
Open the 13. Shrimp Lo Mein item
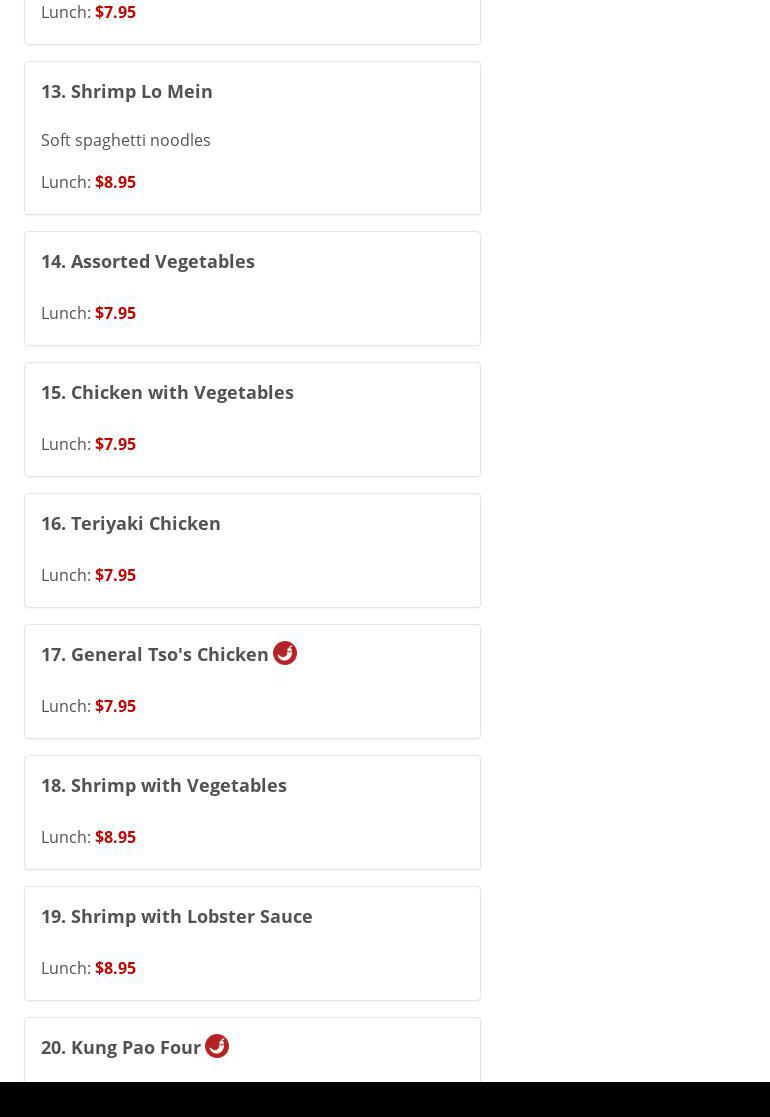click(x=127, y=91)
